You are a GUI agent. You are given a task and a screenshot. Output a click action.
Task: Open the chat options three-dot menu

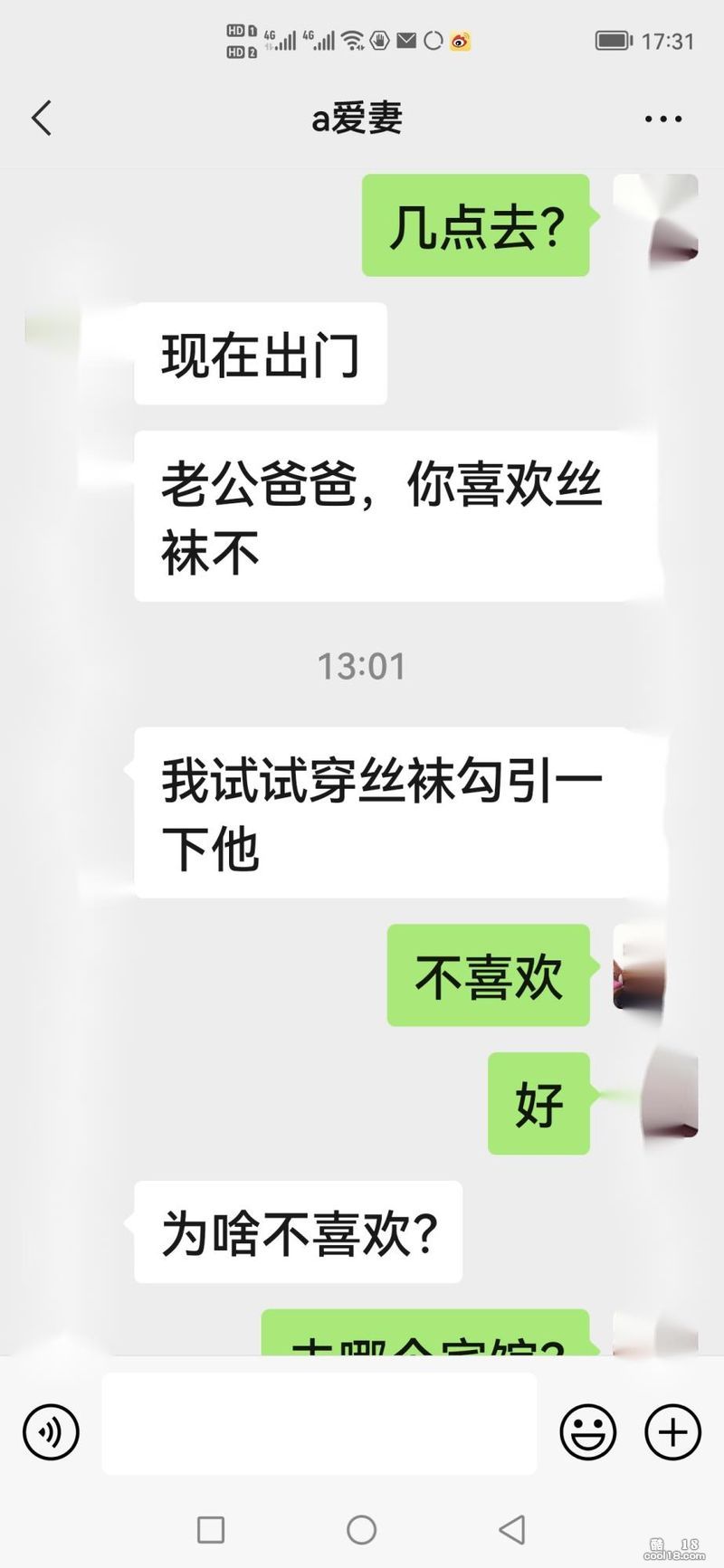tap(662, 119)
